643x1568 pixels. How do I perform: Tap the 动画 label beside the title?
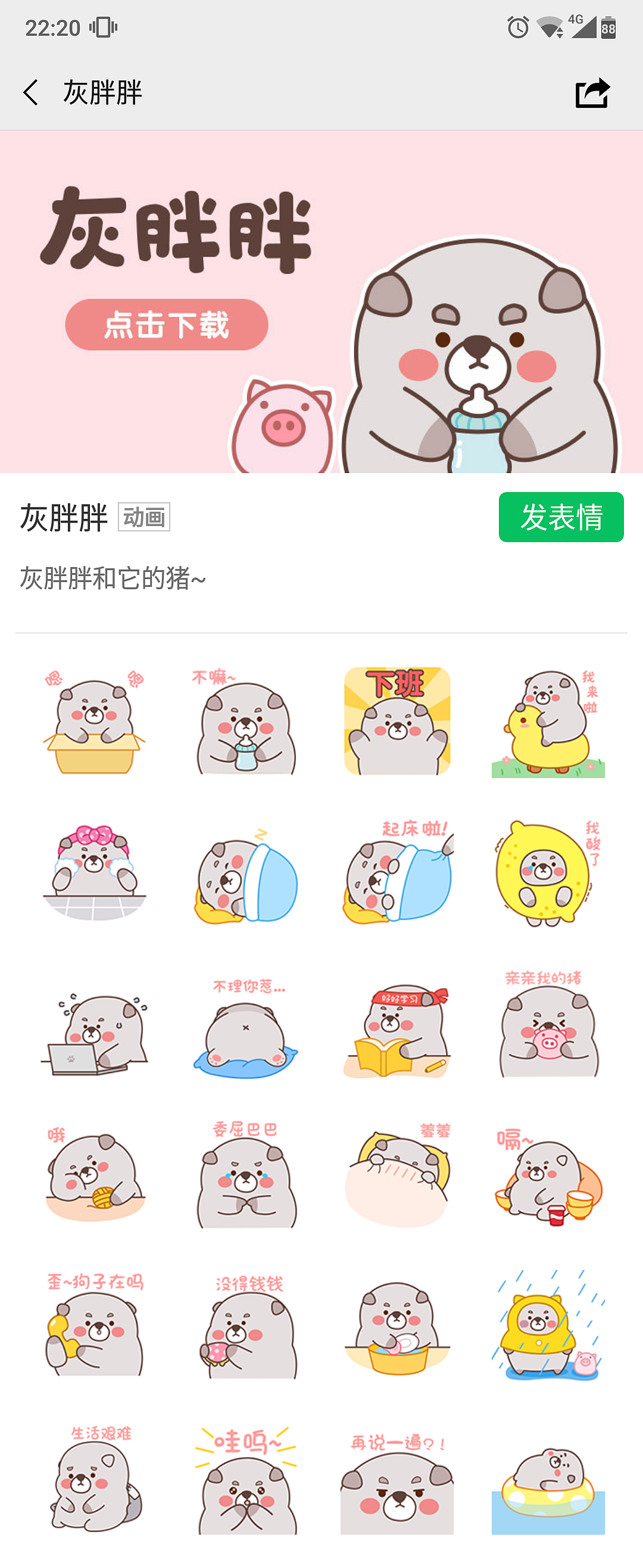pyautogui.click(x=145, y=518)
